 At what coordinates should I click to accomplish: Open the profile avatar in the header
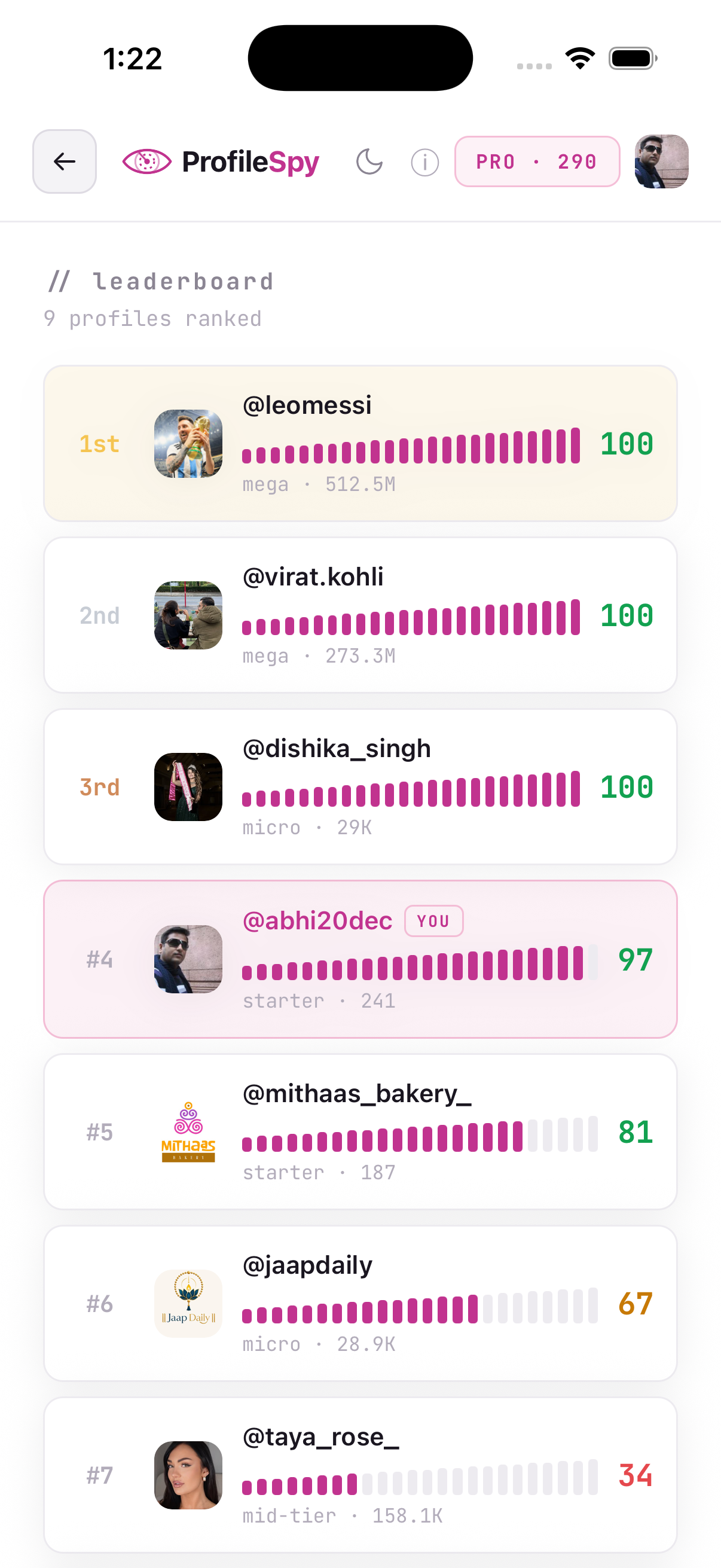pos(661,161)
